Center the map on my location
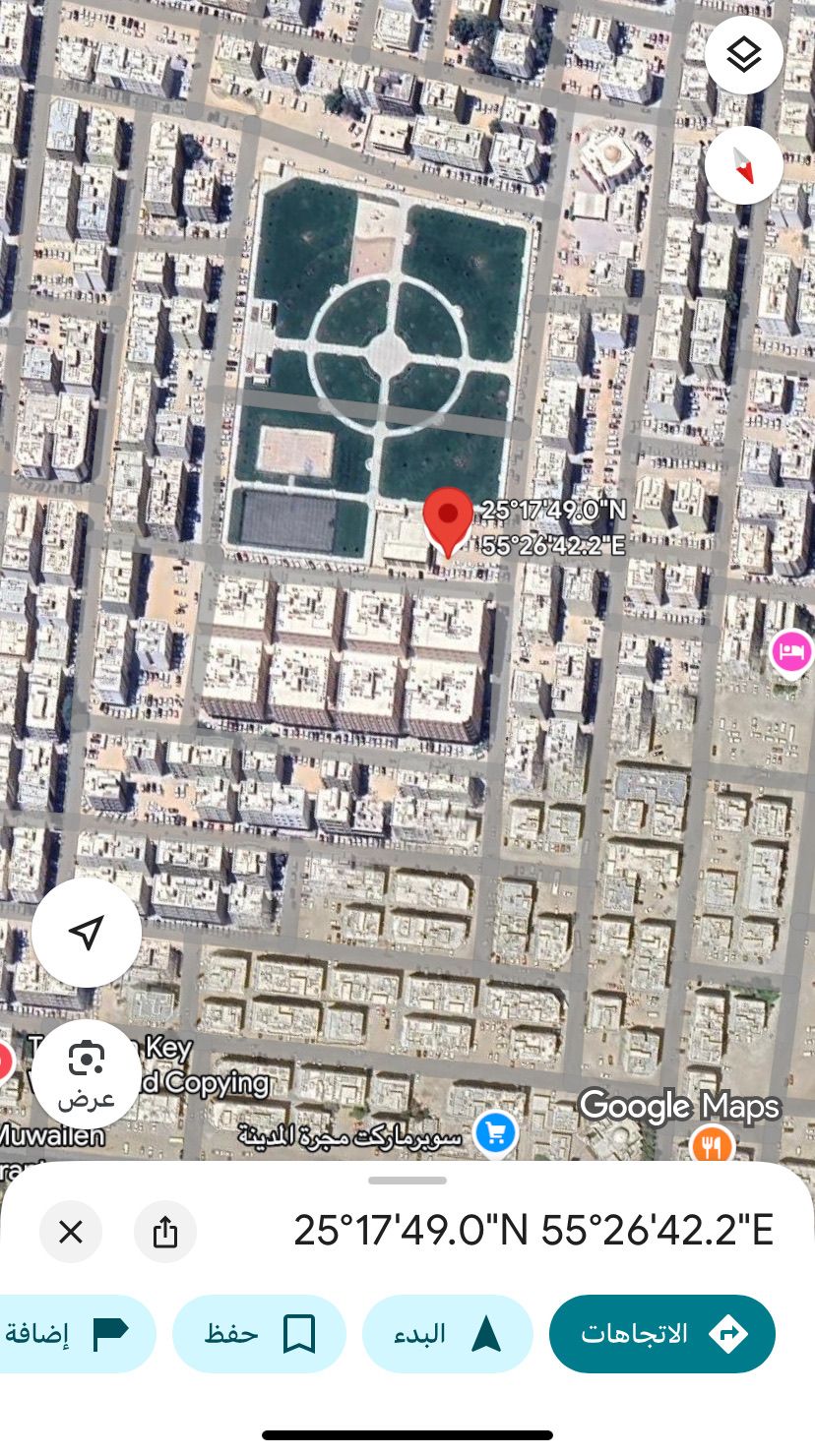The height and width of the screenshot is (1456, 815). (87, 932)
